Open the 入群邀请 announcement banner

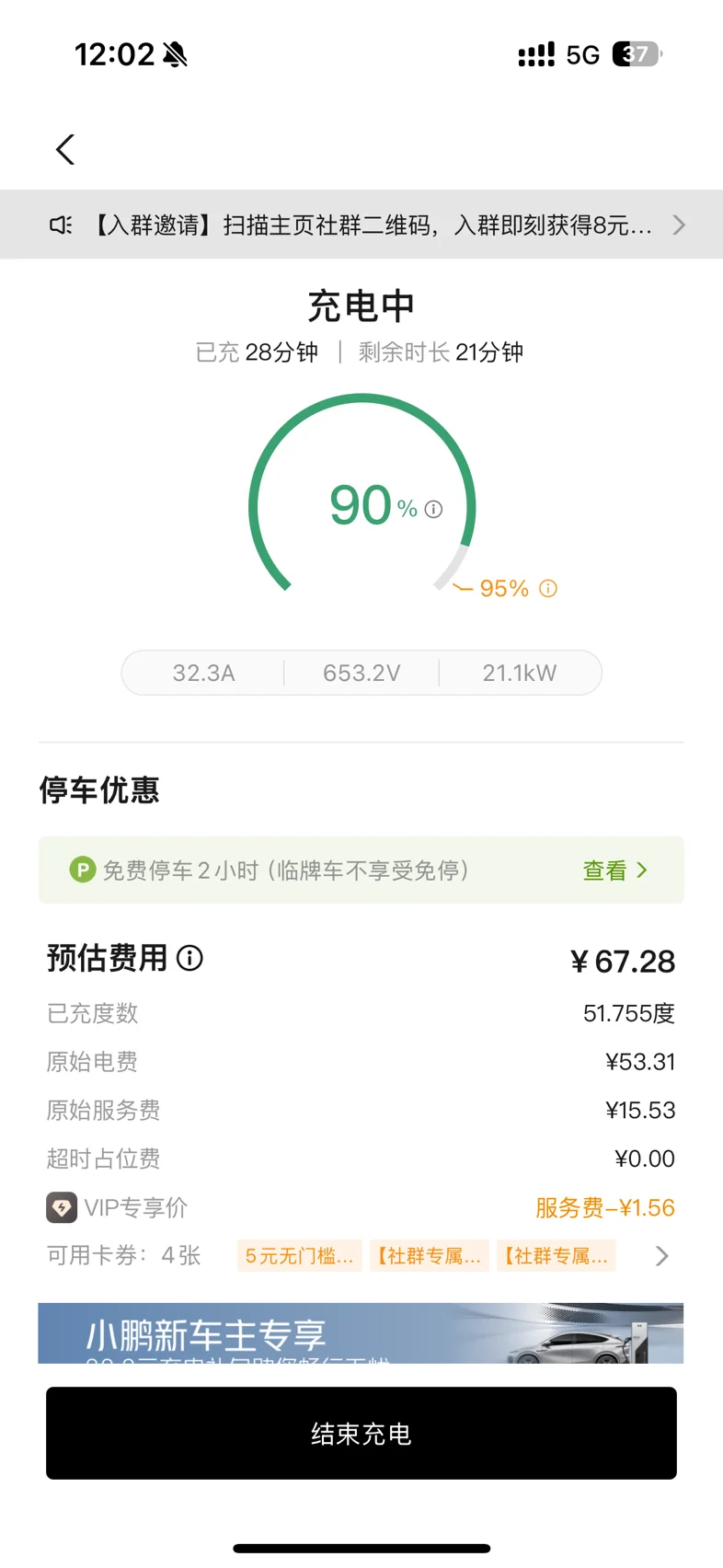[361, 225]
